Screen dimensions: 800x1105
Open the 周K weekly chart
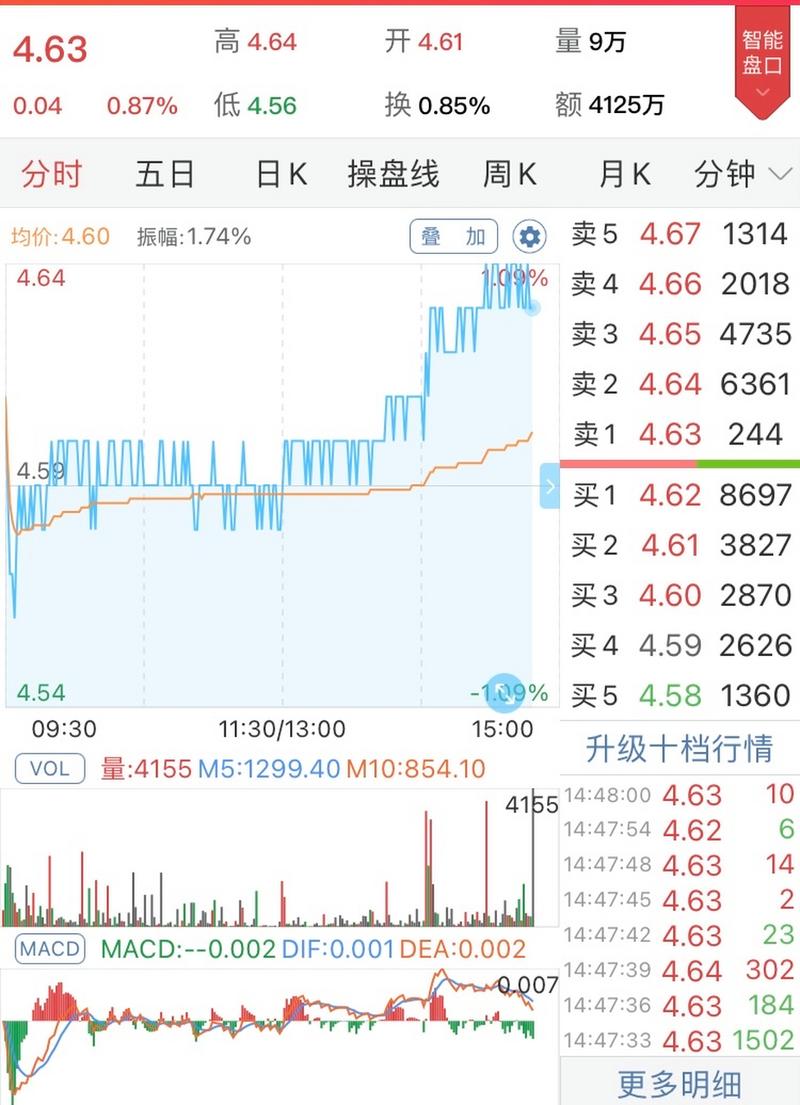click(x=510, y=173)
